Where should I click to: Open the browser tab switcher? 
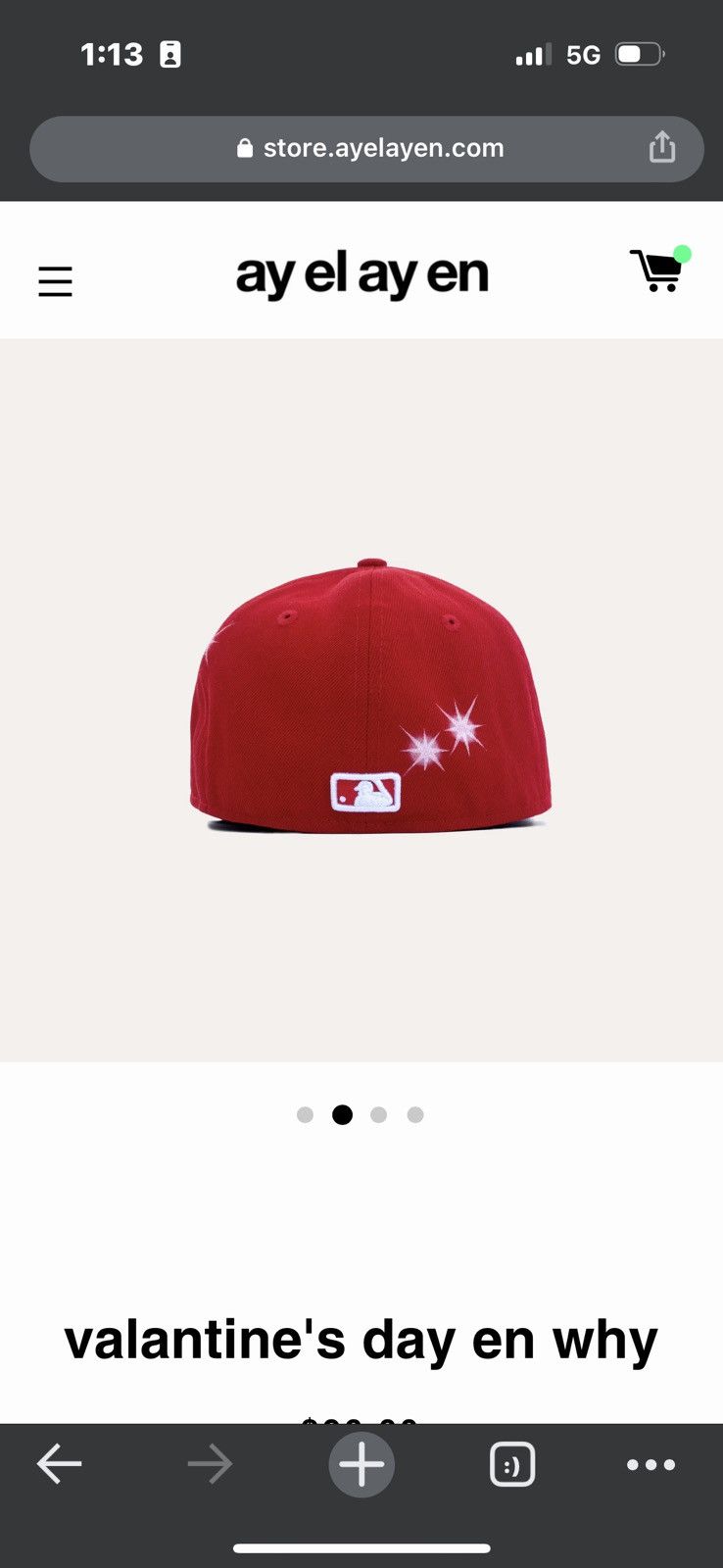coord(511,1464)
